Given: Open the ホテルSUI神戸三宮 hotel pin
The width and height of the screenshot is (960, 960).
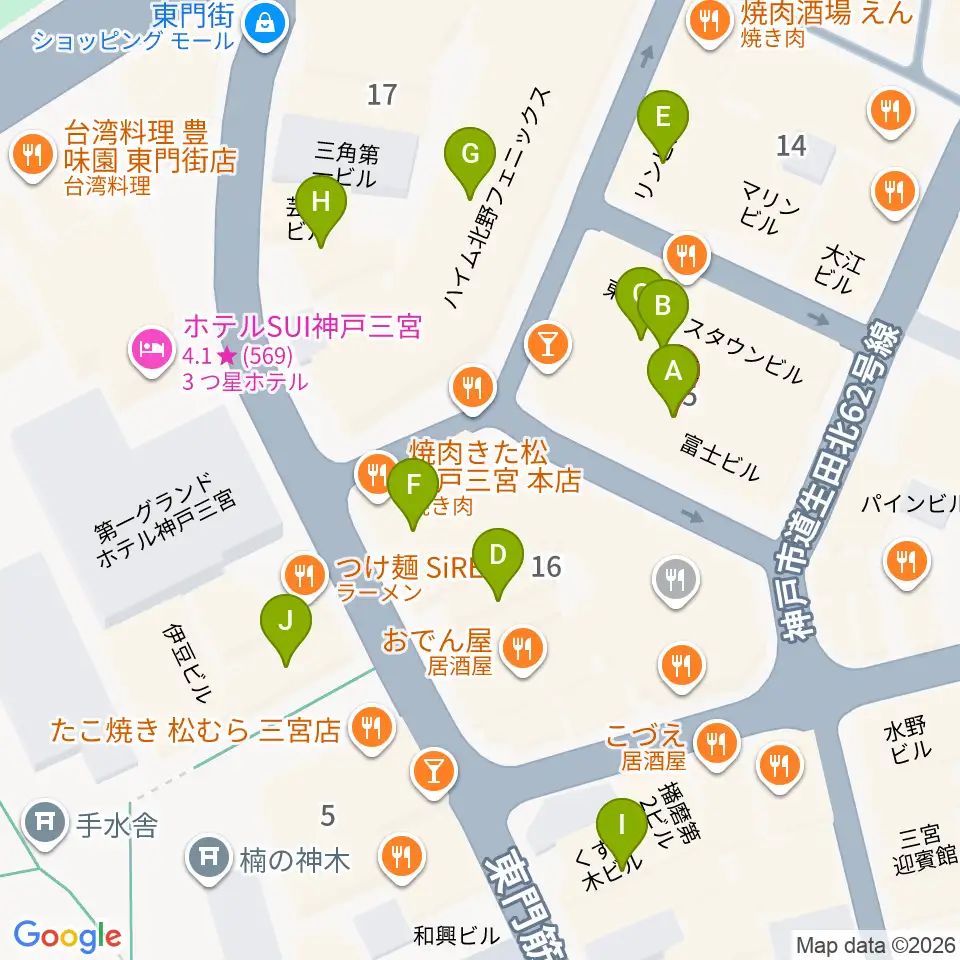Looking at the screenshot, I should pos(149,351).
